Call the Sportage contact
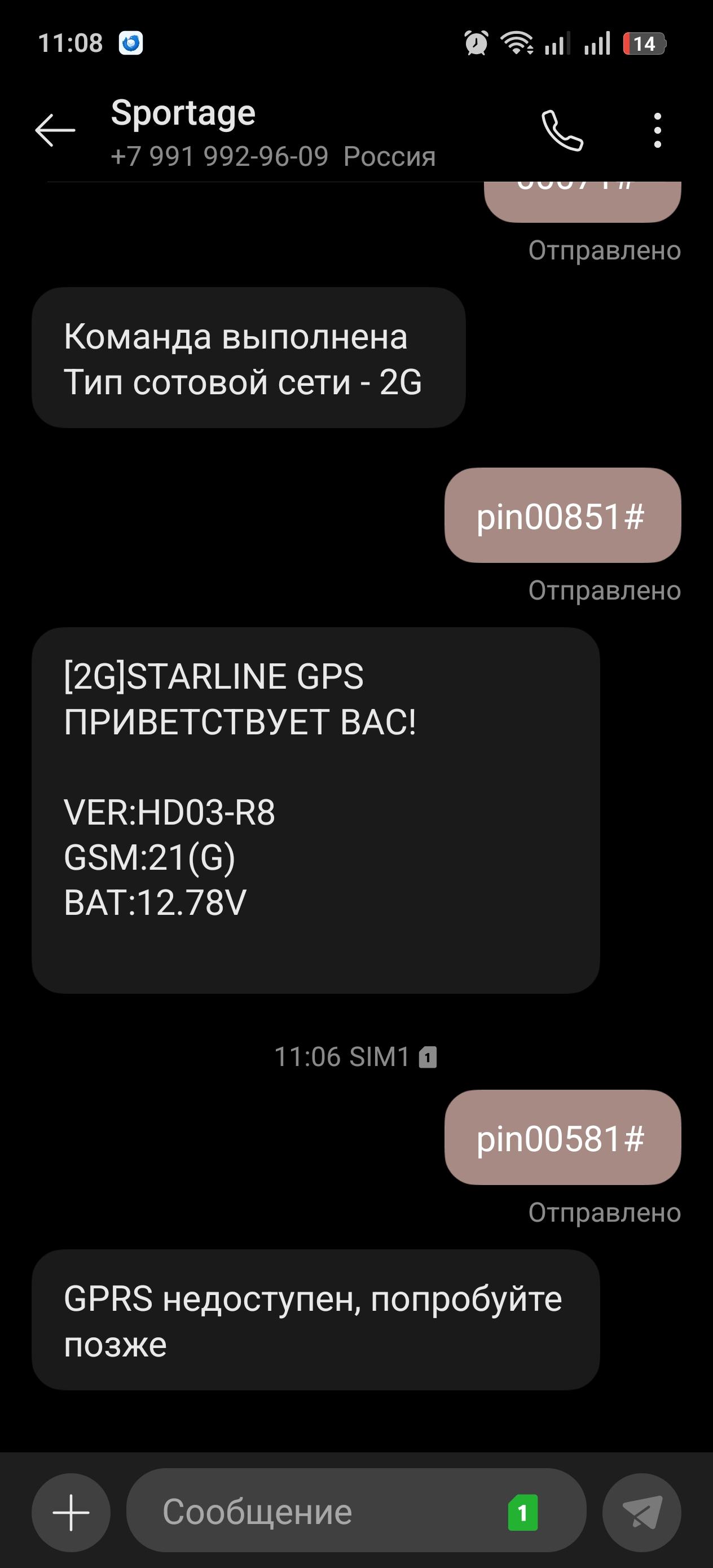Viewport: 713px width, 1568px height. point(561,130)
